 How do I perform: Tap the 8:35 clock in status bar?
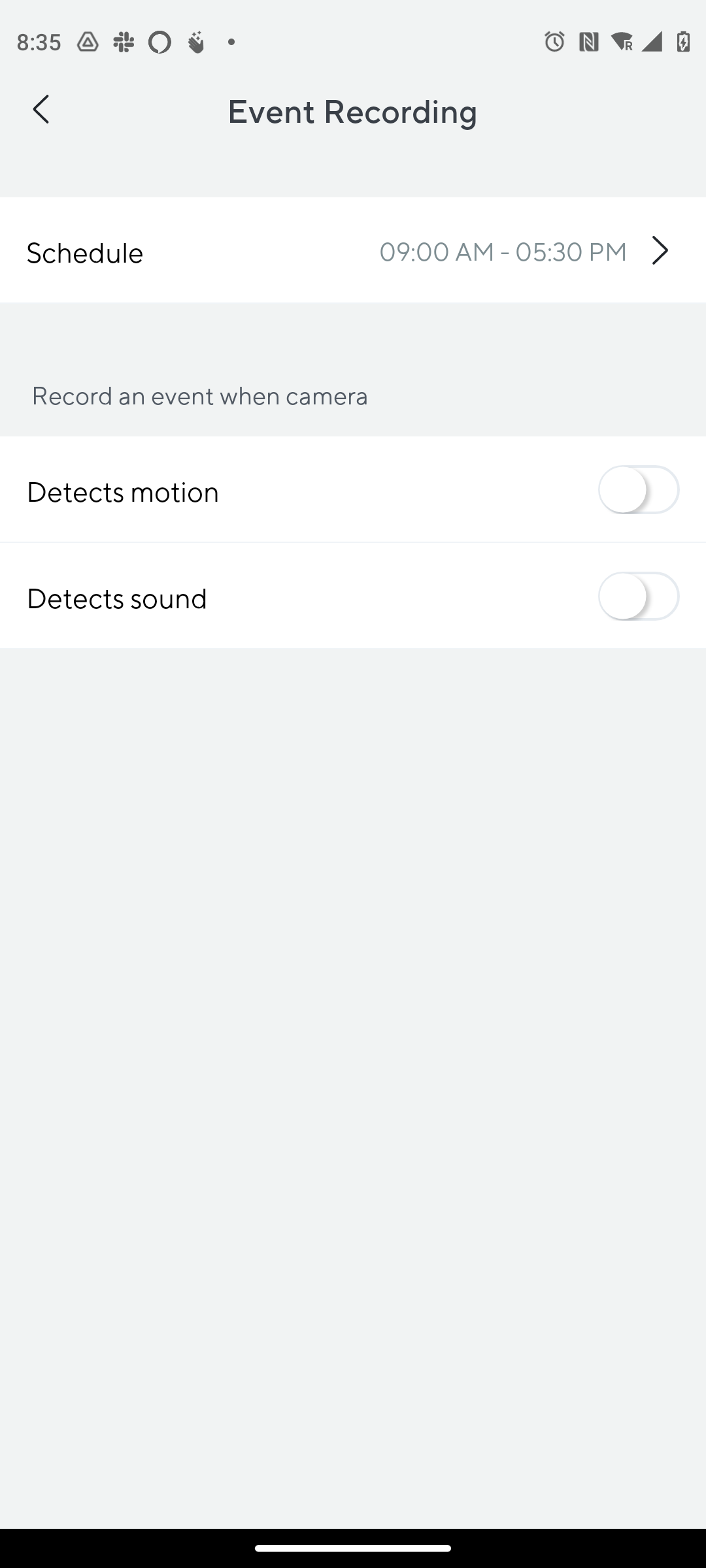tap(38, 42)
